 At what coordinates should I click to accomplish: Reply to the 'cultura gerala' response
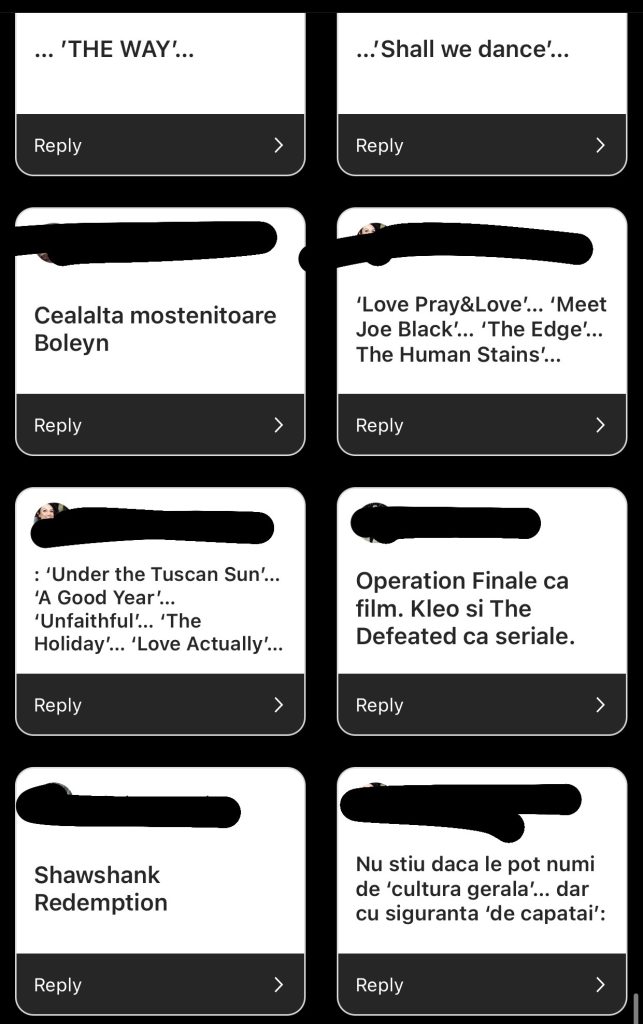pos(482,985)
